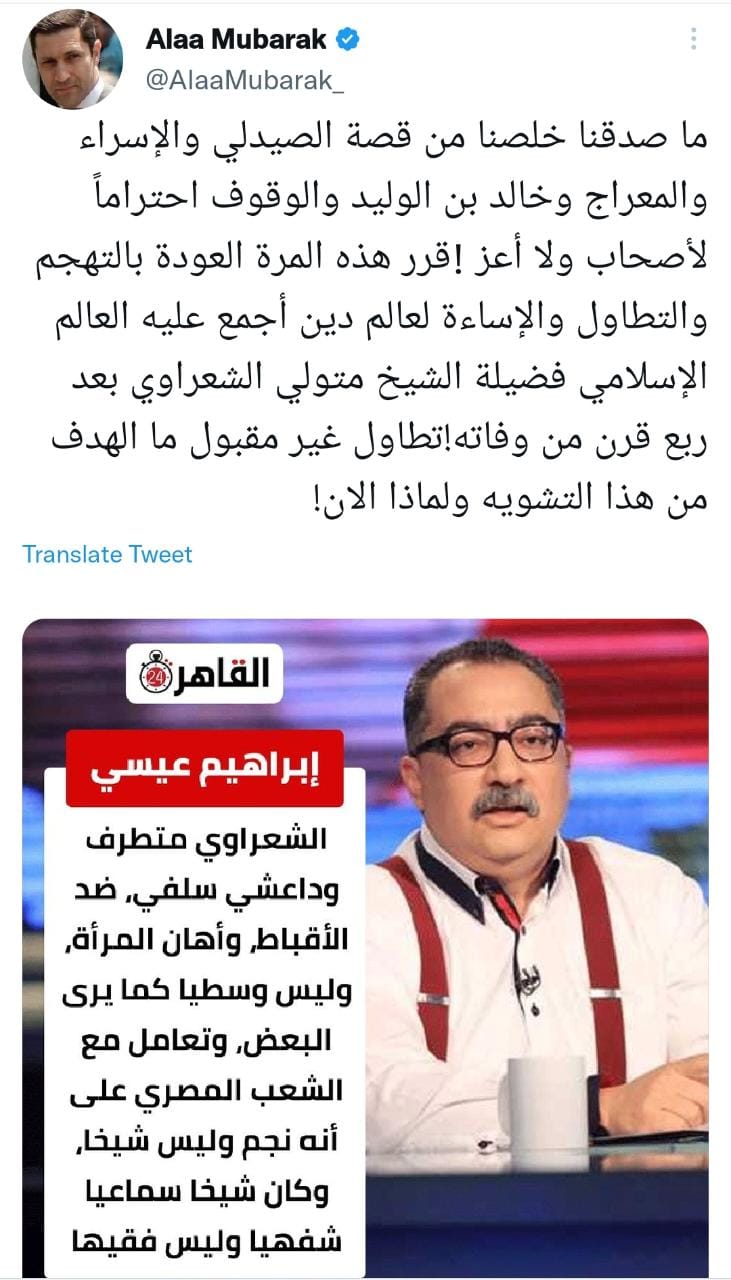731x1280 pixels.
Task: Open the tweet's overflow menu
Action: click(x=694, y=39)
